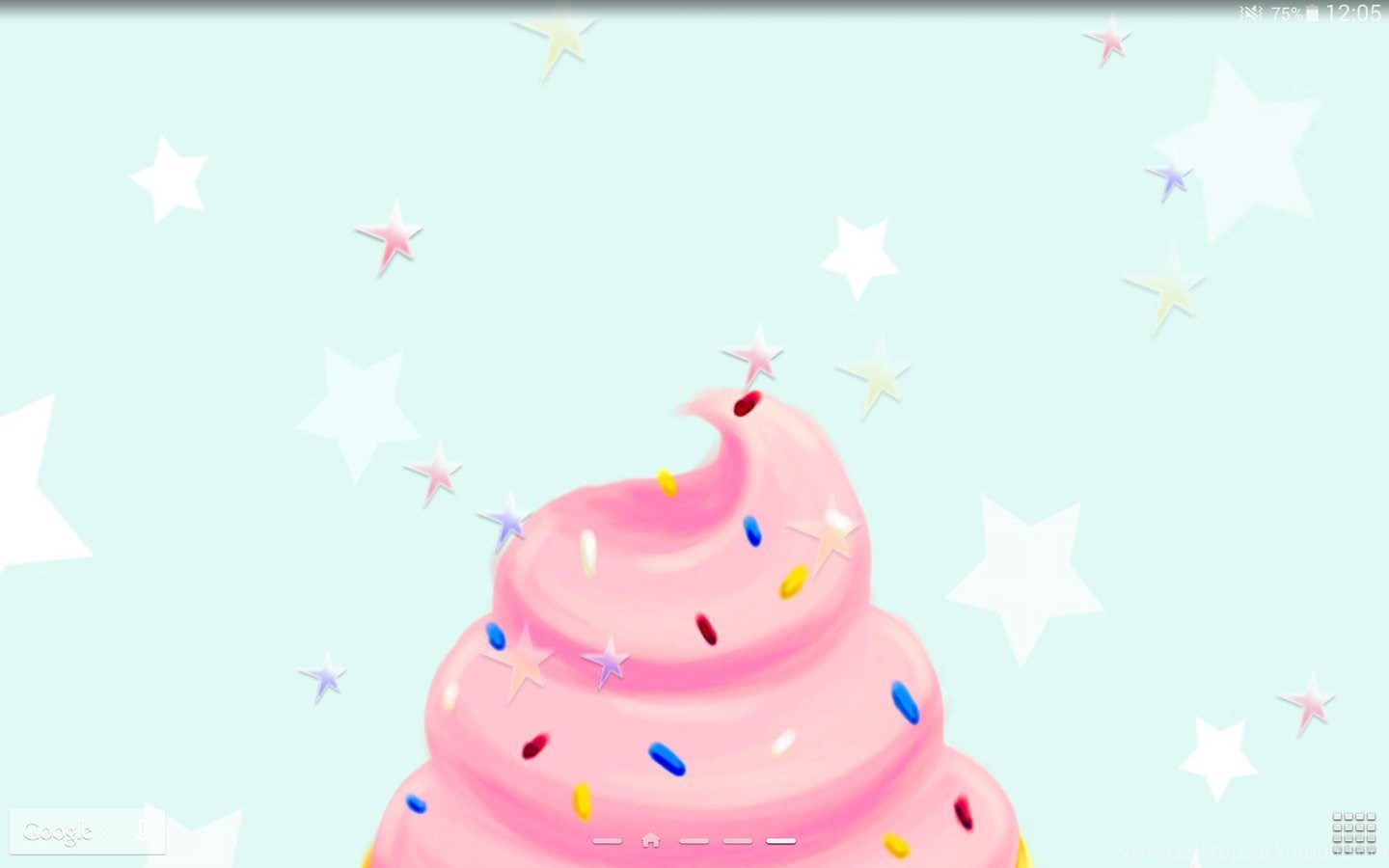The image size is (1389, 868).
Task: Open the apps drawer grid
Action: (1353, 832)
